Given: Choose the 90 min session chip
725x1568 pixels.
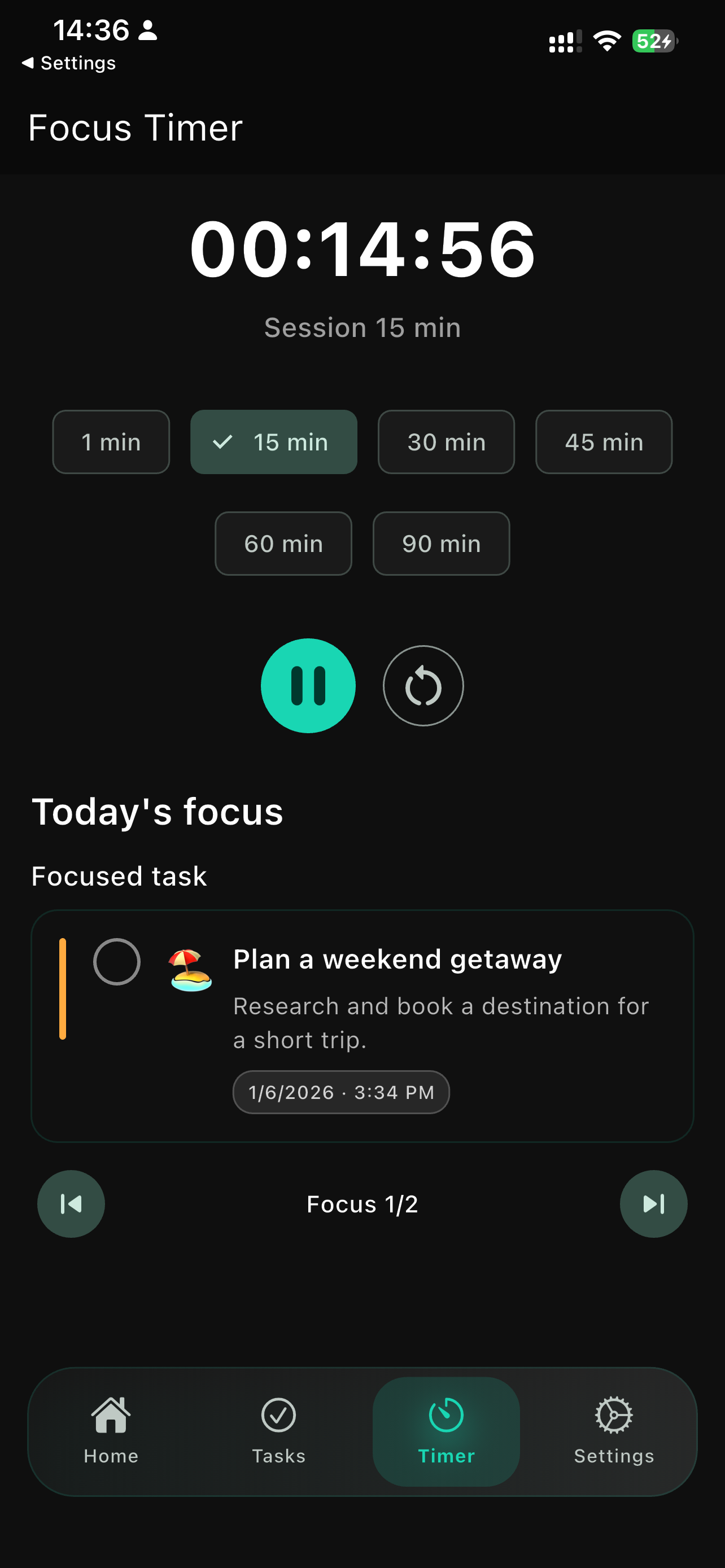Looking at the screenshot, I should (x=441, y=544).
